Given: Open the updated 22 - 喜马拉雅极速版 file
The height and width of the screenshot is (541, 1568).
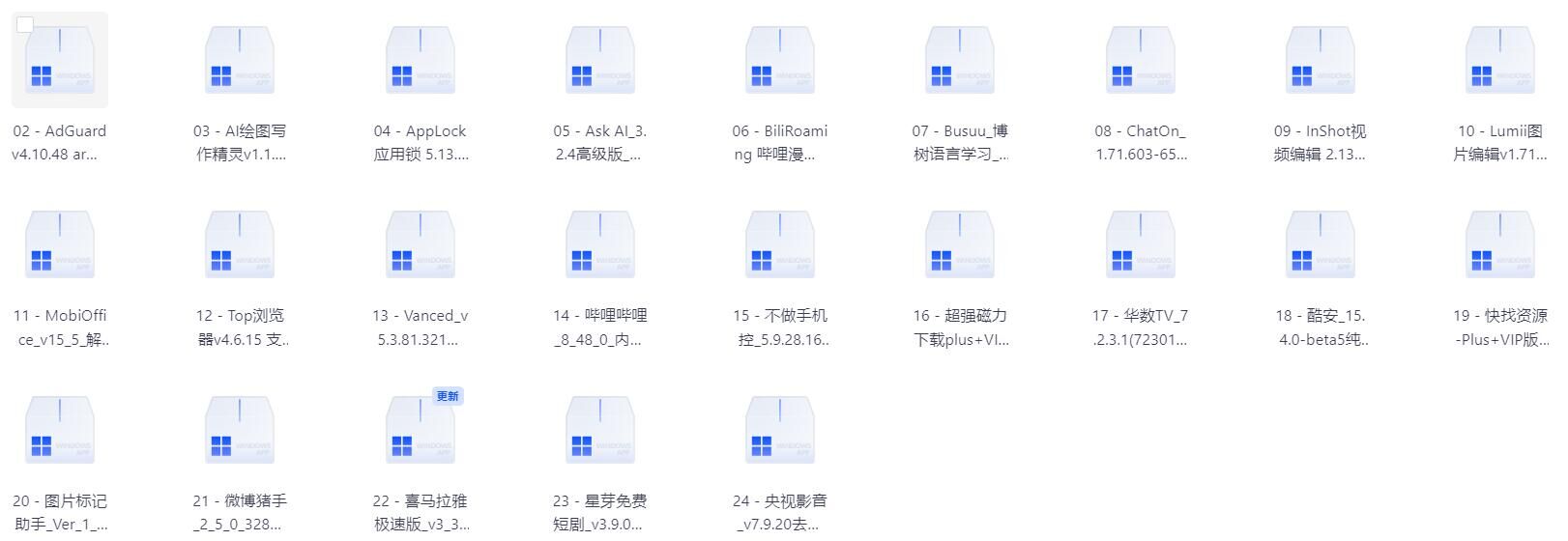Looking at the screenshot, I should tap(420, 430).
